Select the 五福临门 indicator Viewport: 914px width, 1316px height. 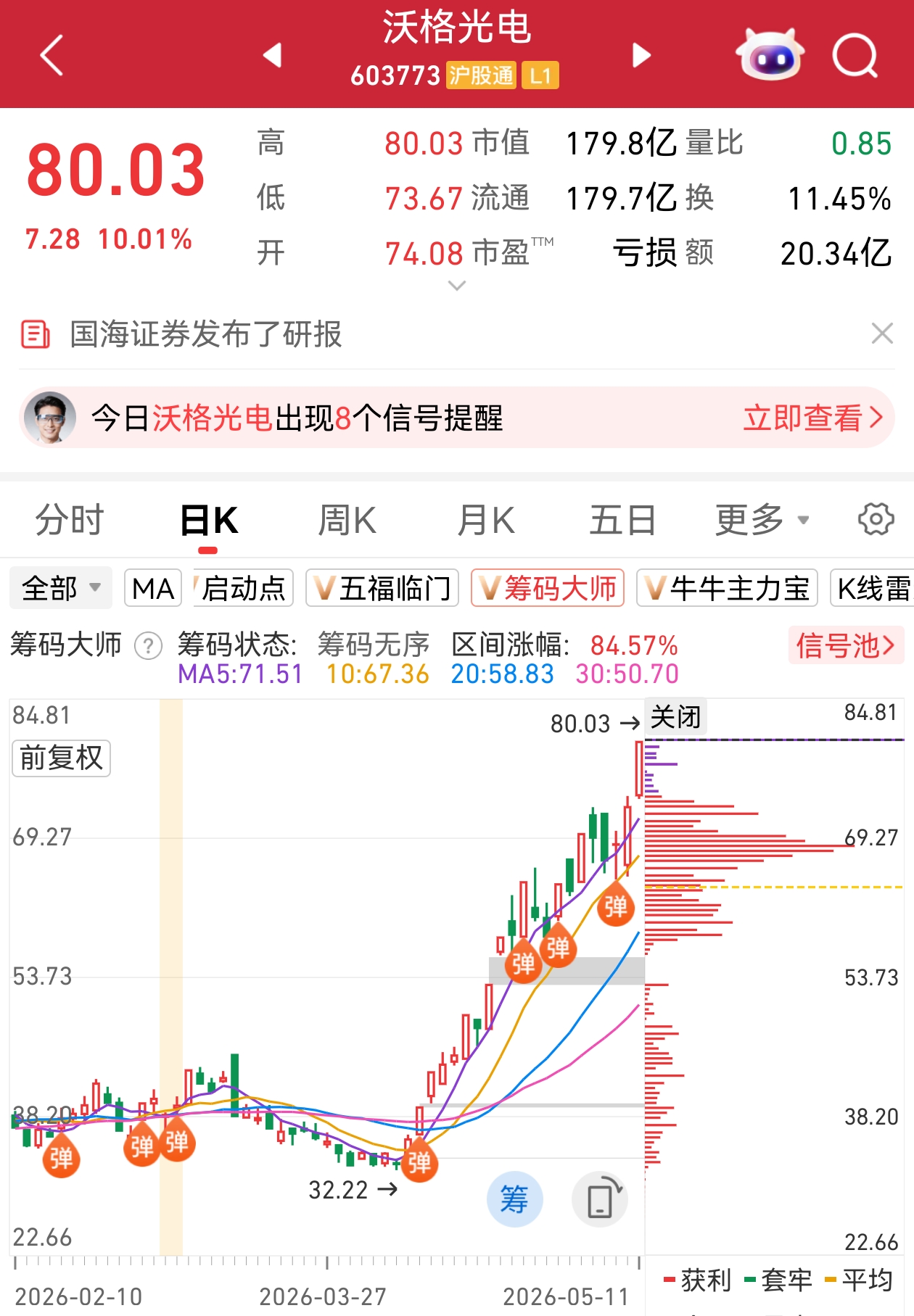pos(382,588)
